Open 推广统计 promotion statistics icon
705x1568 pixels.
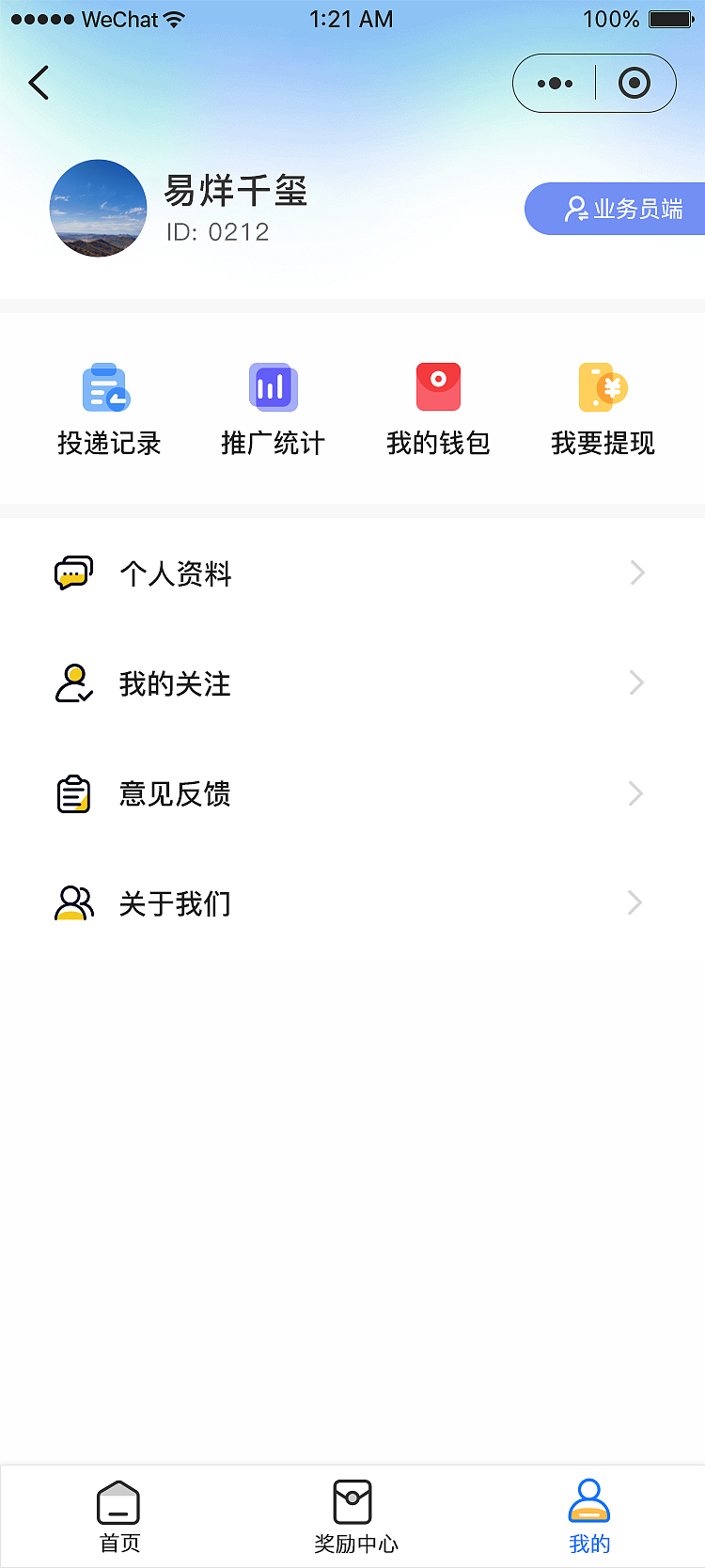pyautogui.click(x=272, y=386)
